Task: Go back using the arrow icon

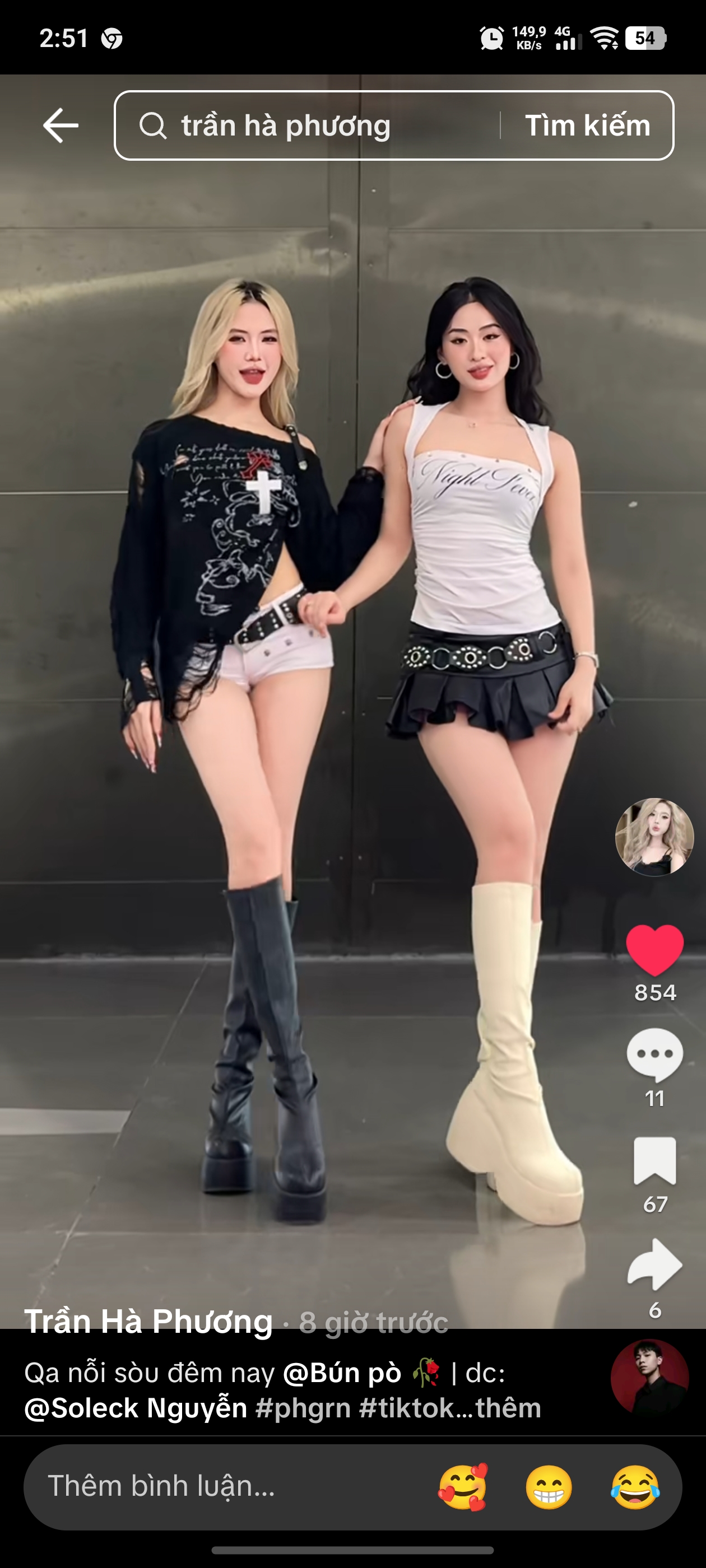Action: pos(61,125)
